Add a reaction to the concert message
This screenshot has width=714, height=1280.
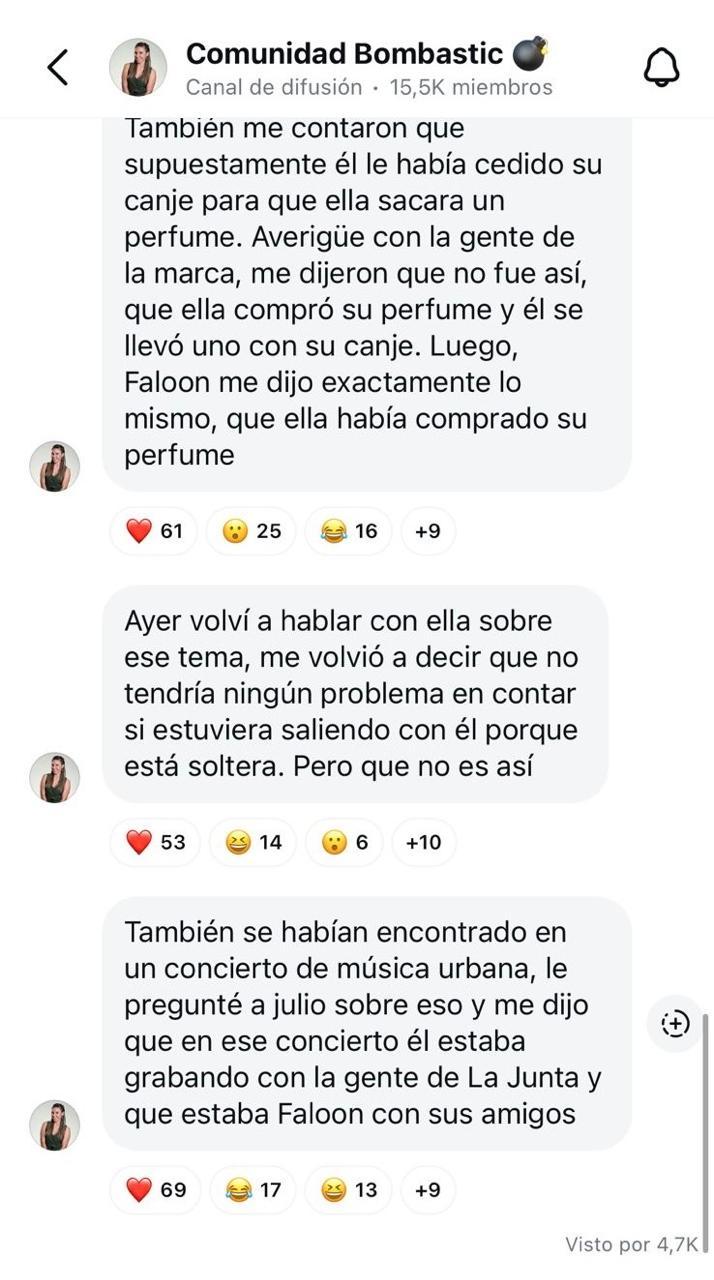pos(676,1023)
